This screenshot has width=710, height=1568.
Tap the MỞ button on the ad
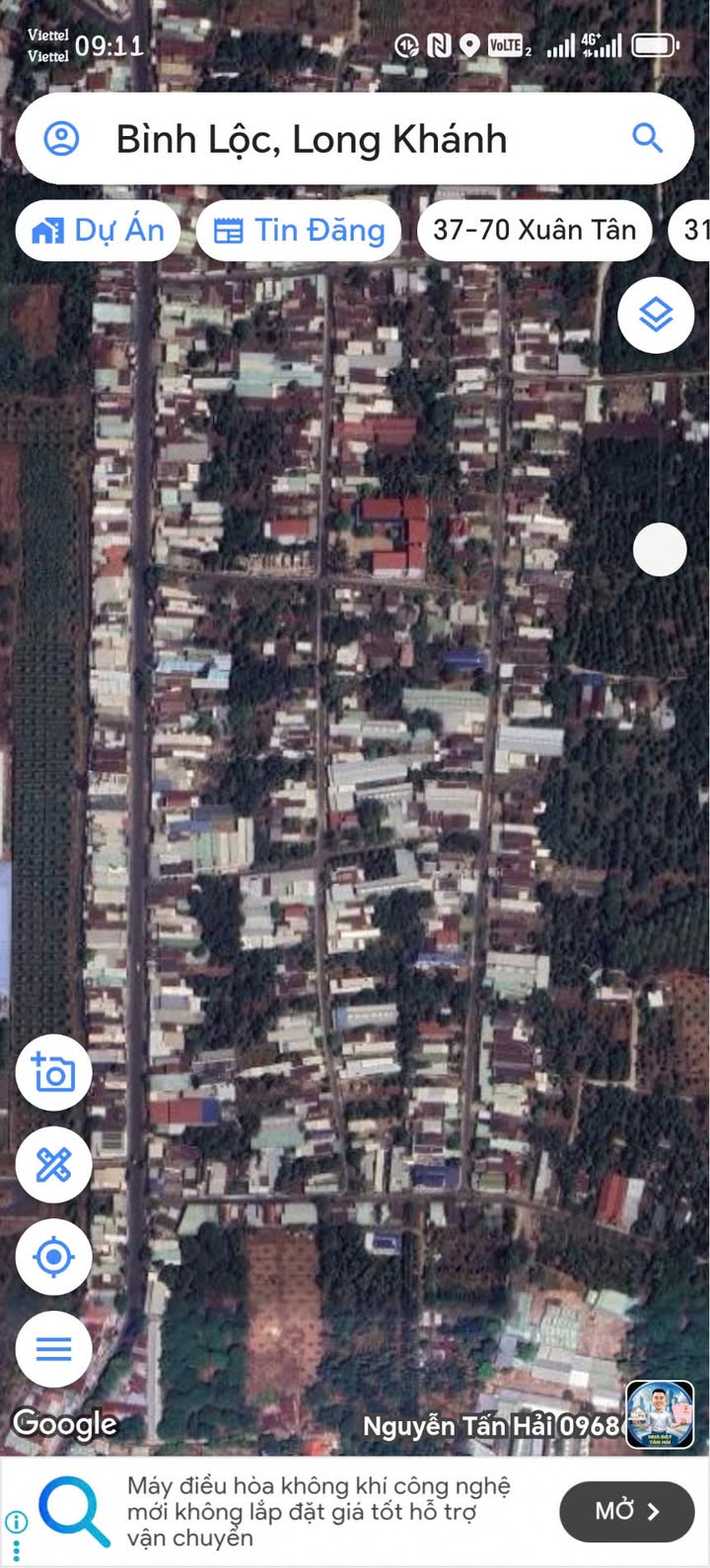point(626,1511)
